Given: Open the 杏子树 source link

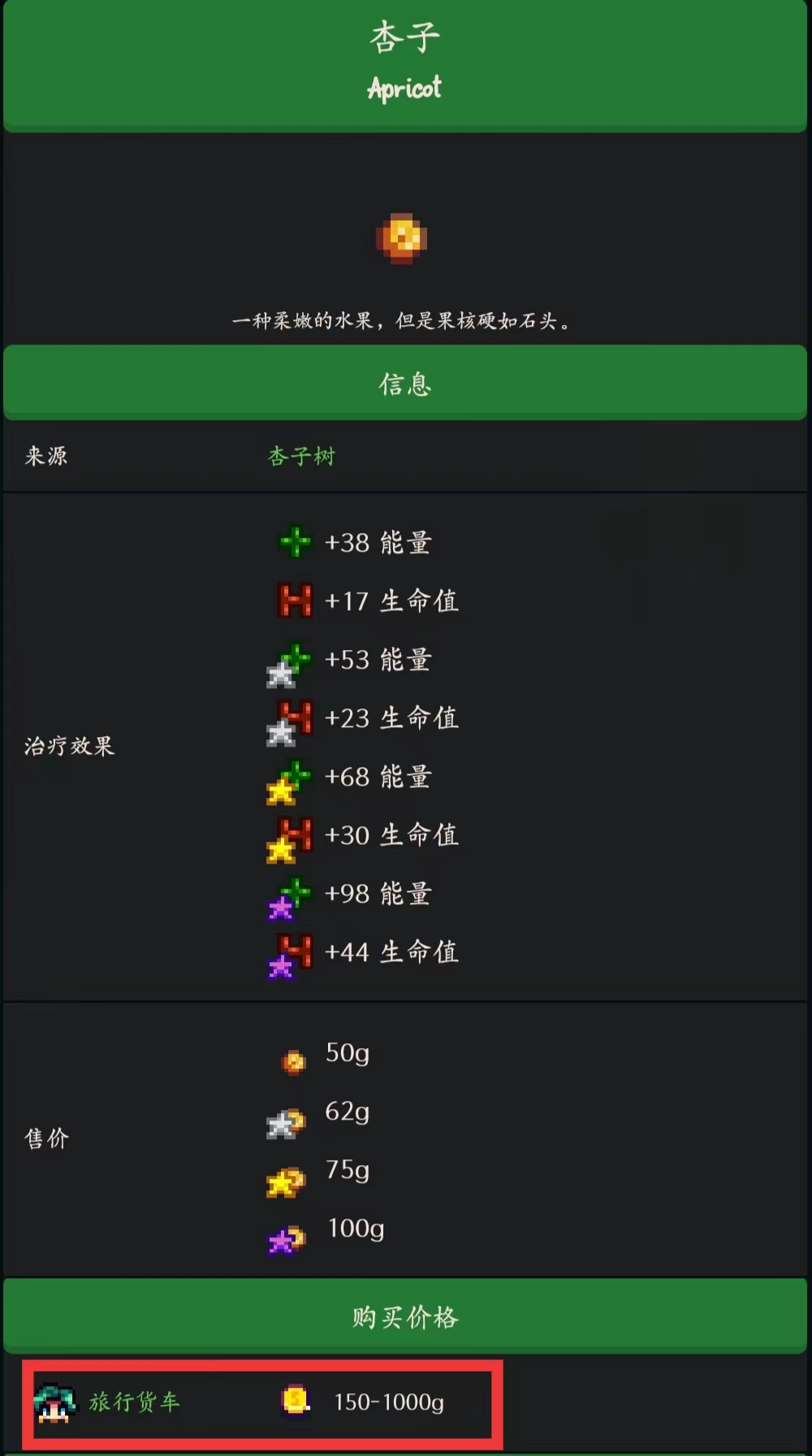Looking at the screenshot, I should [301, 457].
